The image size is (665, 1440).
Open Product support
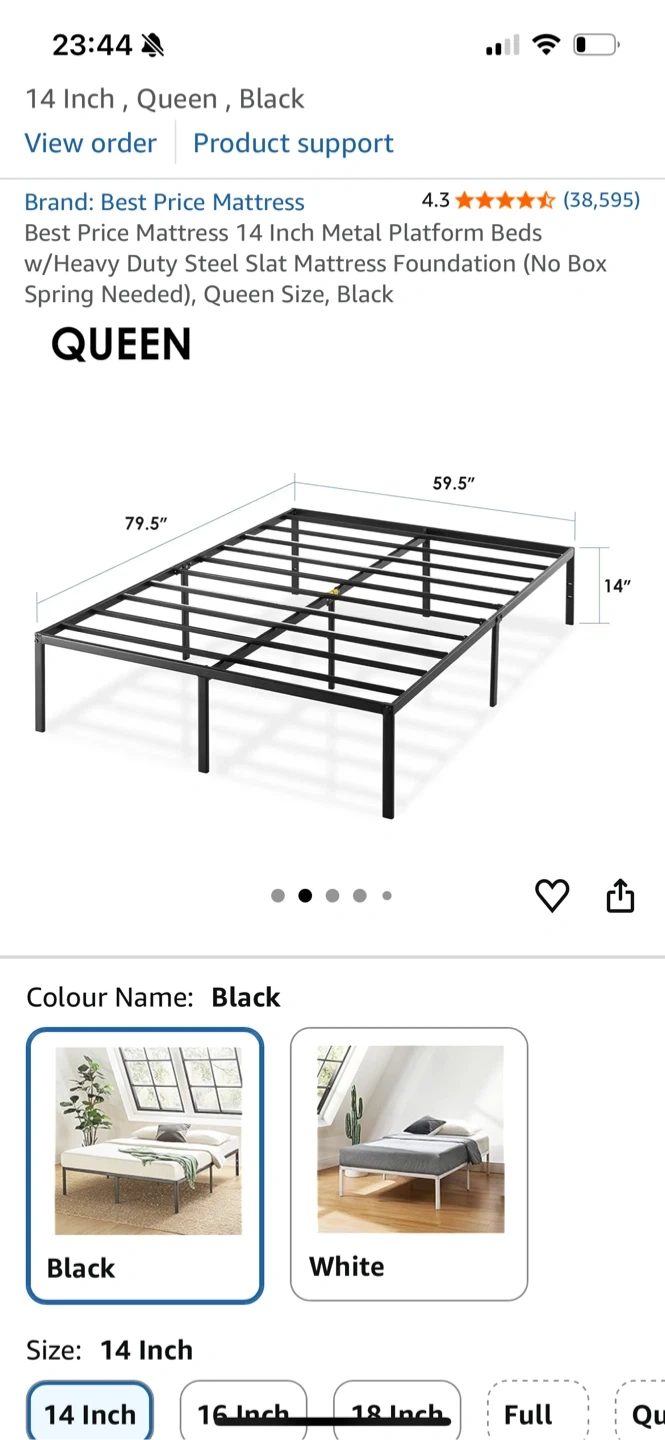pos(293,143)
